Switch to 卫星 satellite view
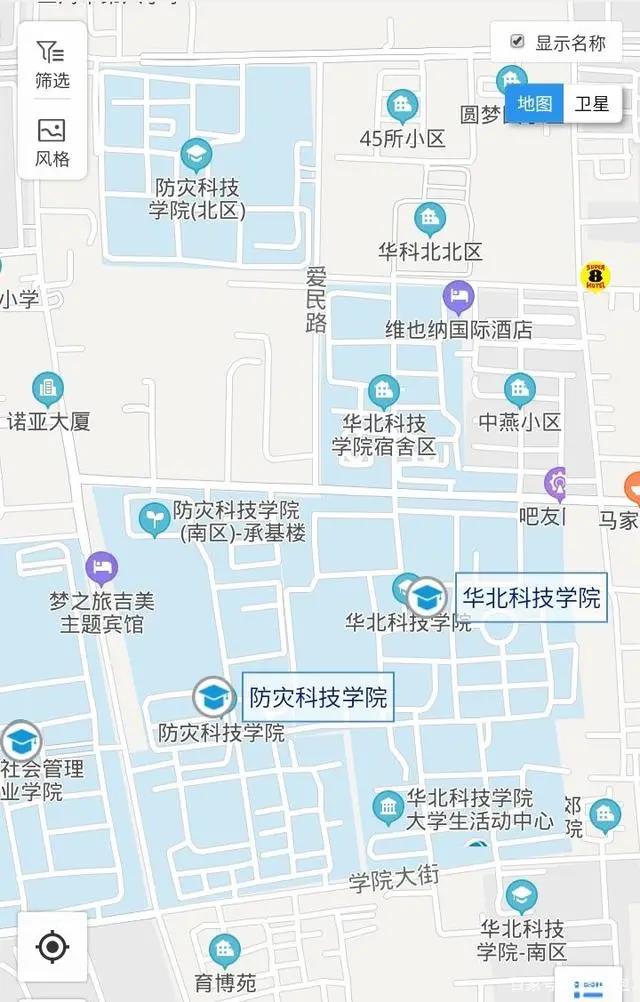 click(x=591, y=103)
